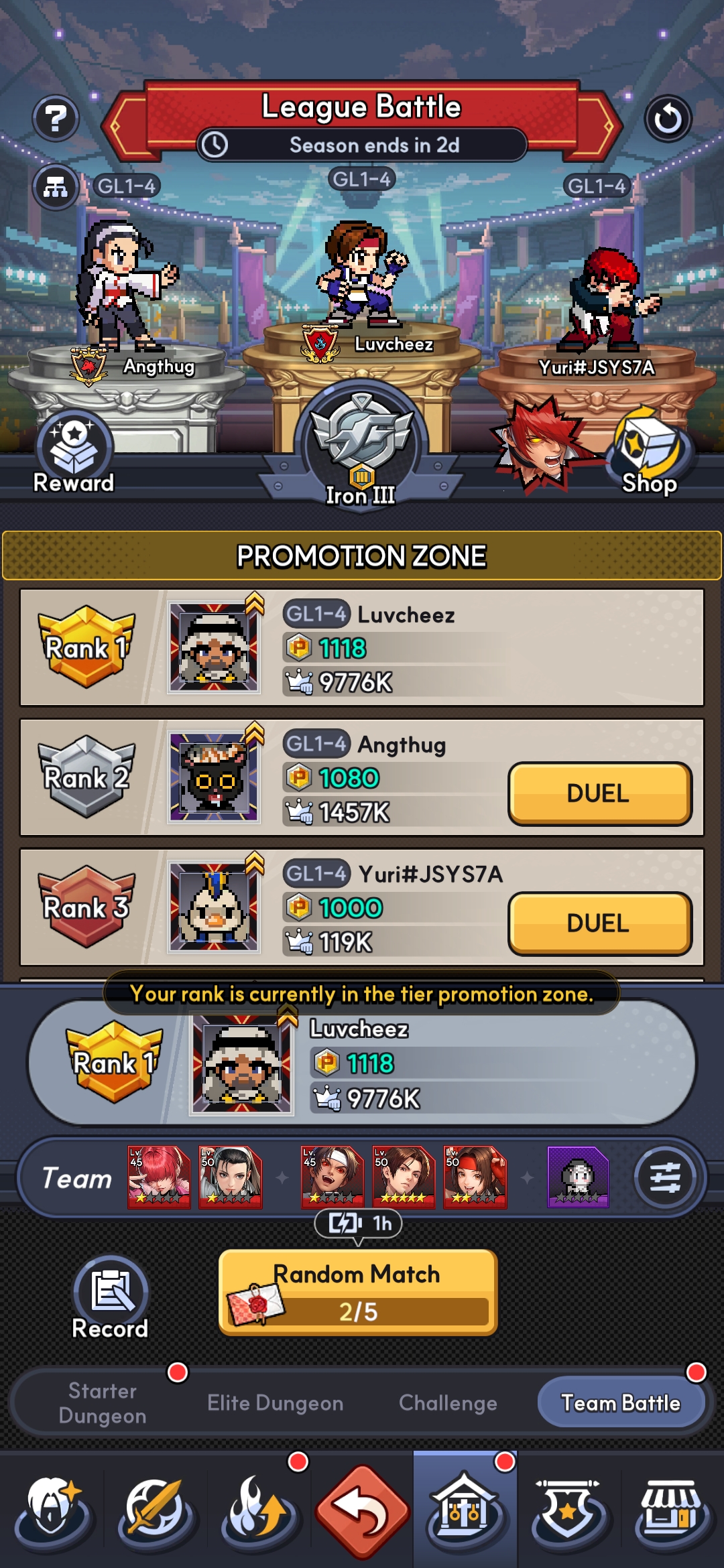
Task: Duel against Yuri#JSYS7A
Action: [599, 923]
